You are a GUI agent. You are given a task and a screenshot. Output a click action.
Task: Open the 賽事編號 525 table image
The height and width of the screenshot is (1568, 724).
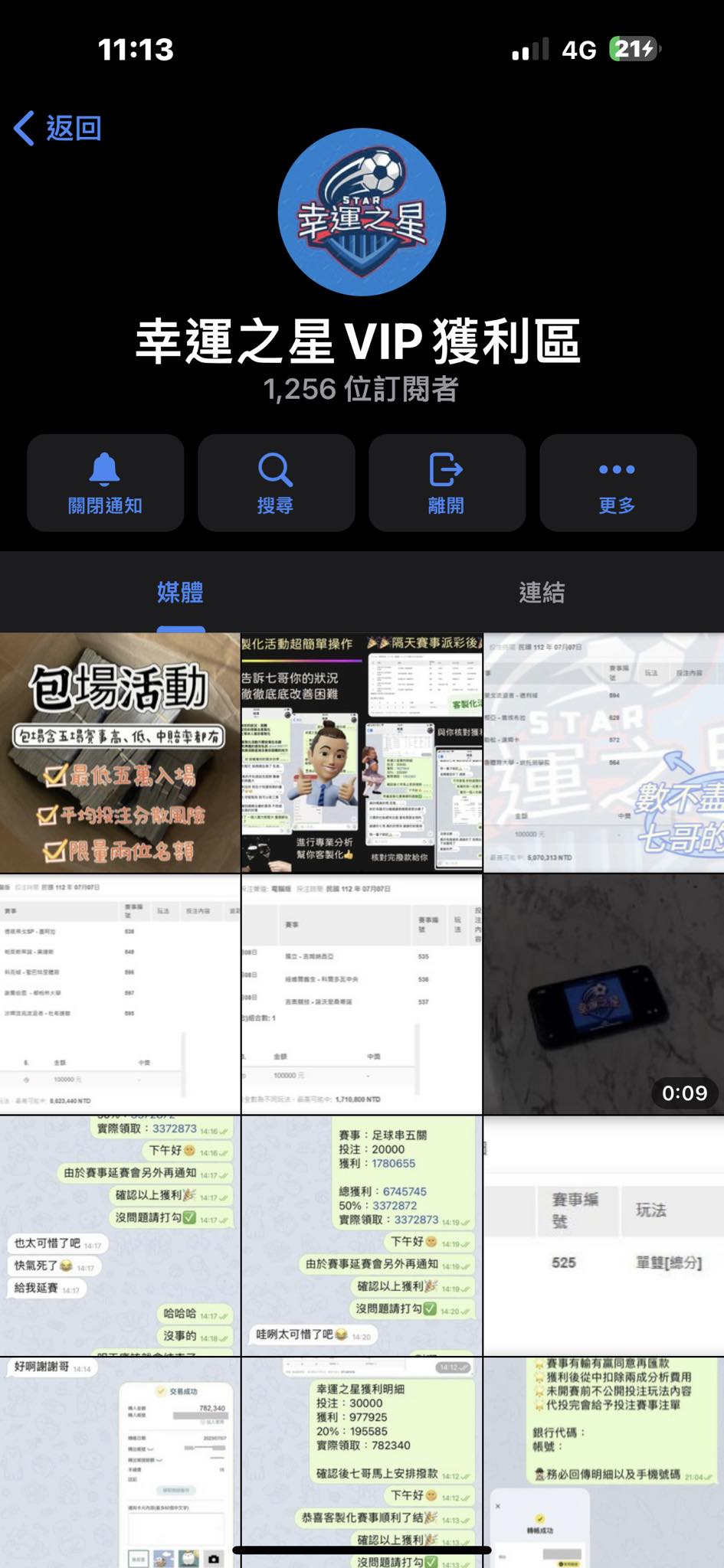(x=604, y=1236)
